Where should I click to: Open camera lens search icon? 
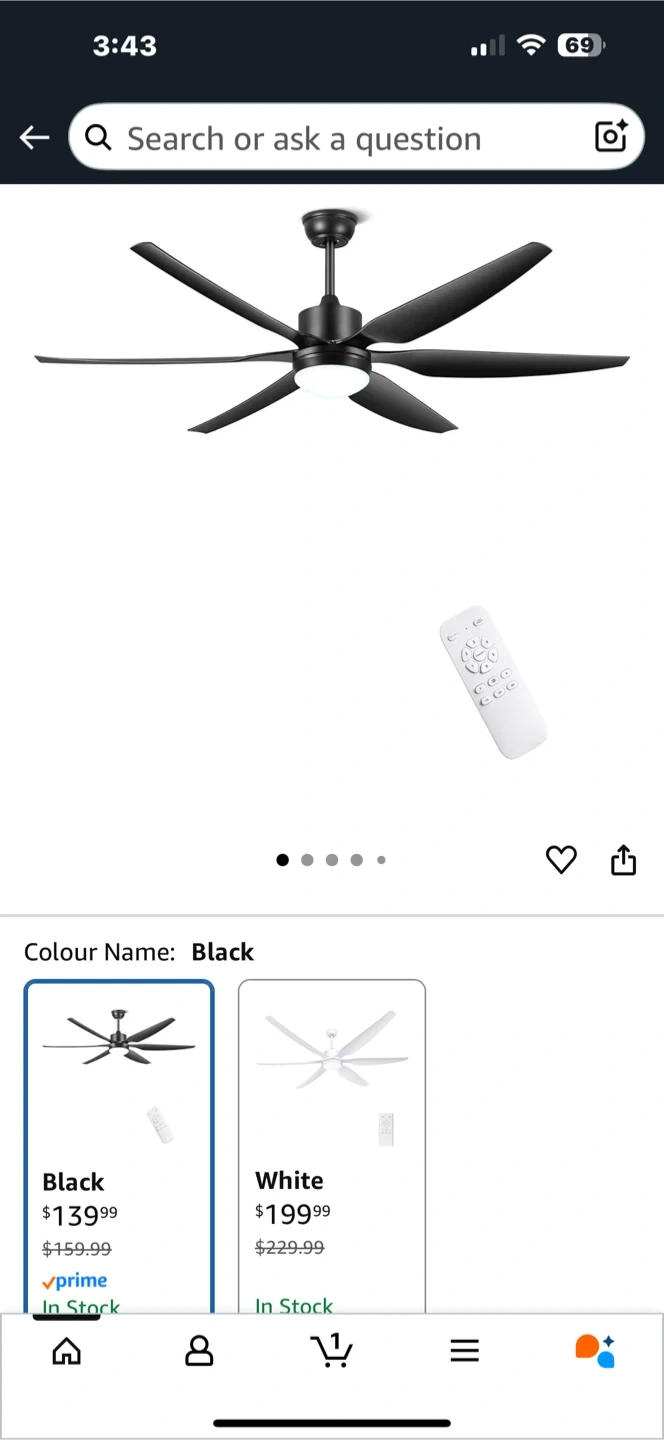click(x=610, y=137)
